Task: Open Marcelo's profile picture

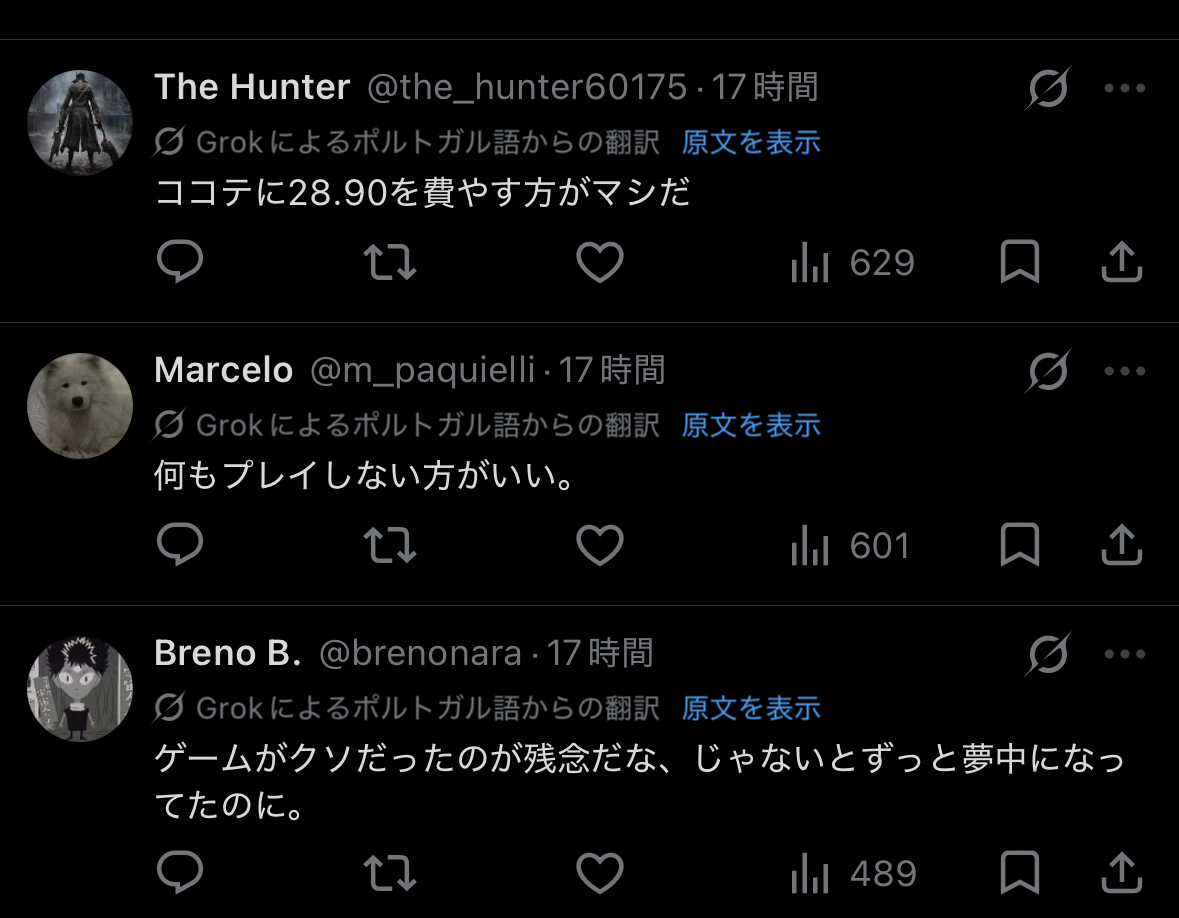Action: click(x=79, y=406)
